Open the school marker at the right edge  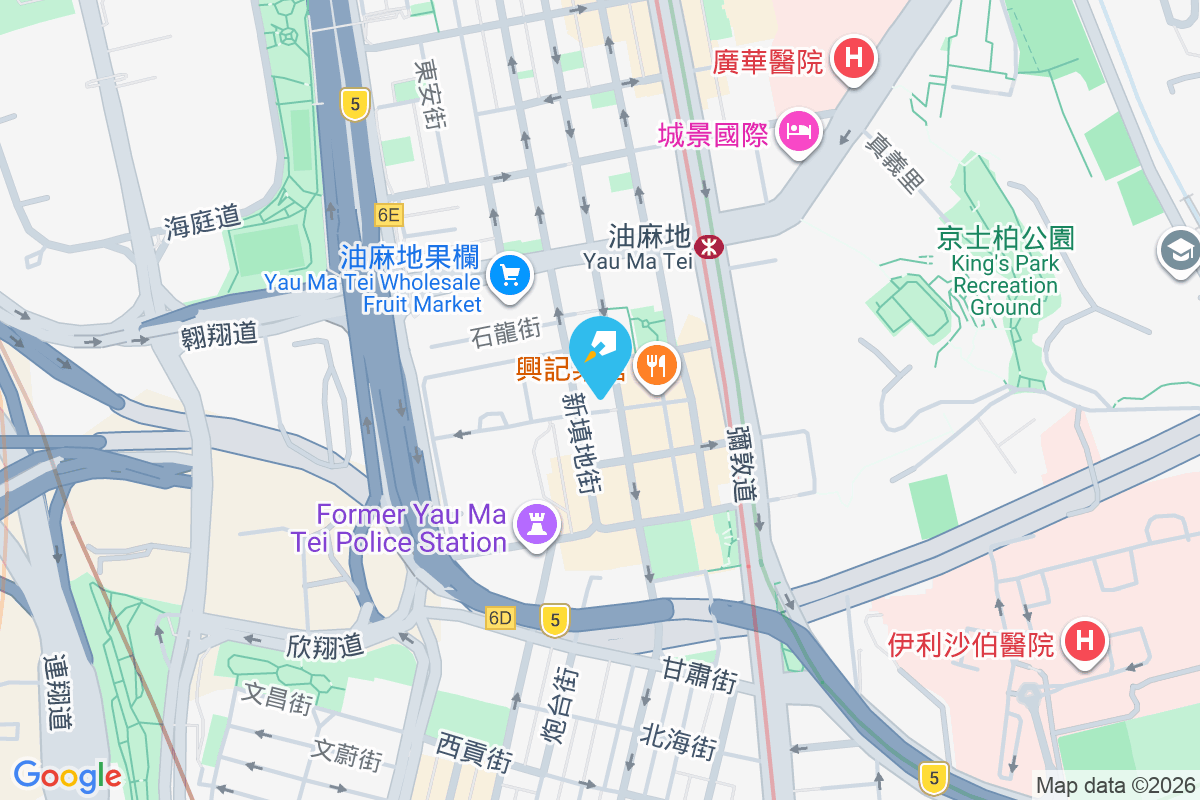point(1181,250)
